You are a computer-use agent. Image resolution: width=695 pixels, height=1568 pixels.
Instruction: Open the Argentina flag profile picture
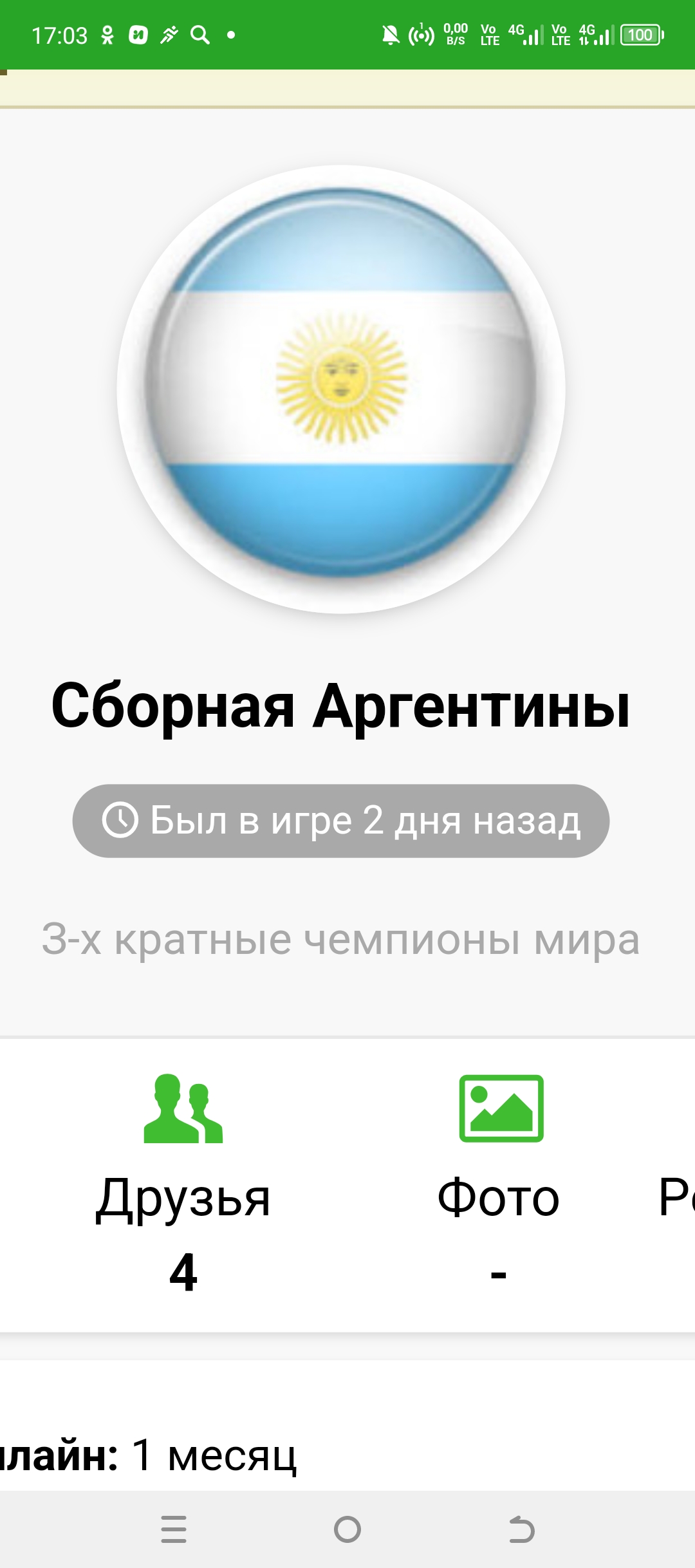tap(341, 389)
